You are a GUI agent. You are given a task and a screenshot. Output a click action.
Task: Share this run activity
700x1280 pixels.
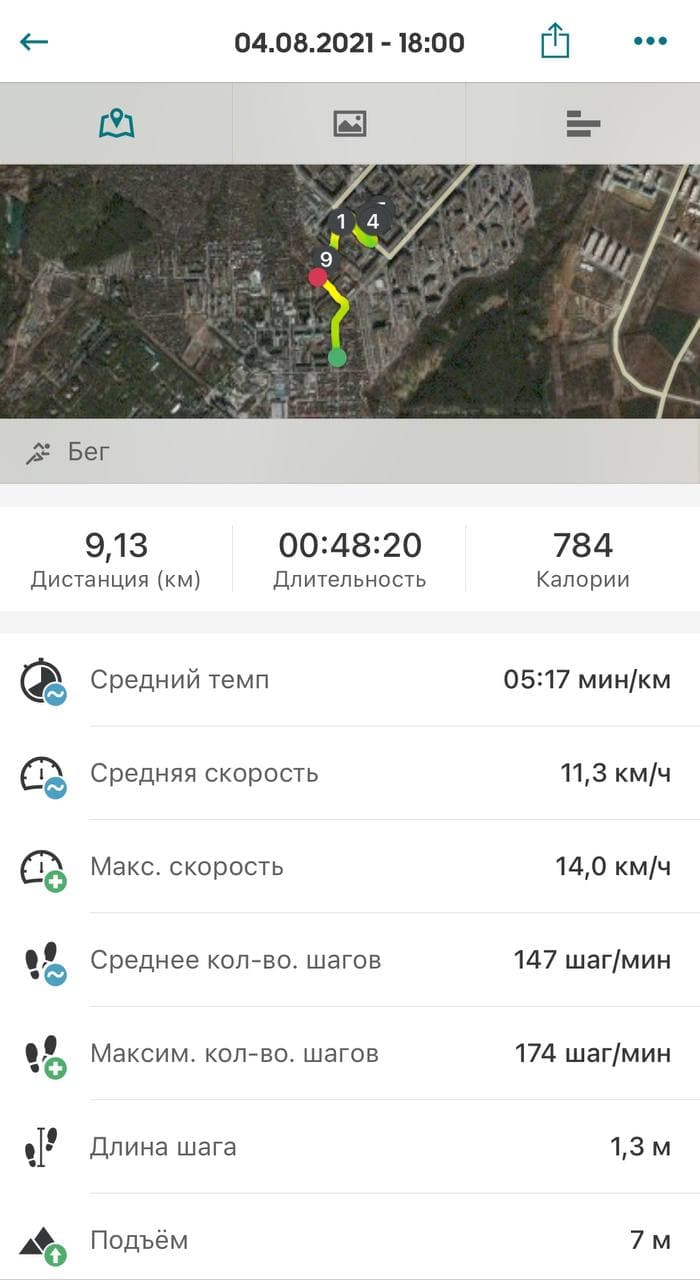point(555,42)
